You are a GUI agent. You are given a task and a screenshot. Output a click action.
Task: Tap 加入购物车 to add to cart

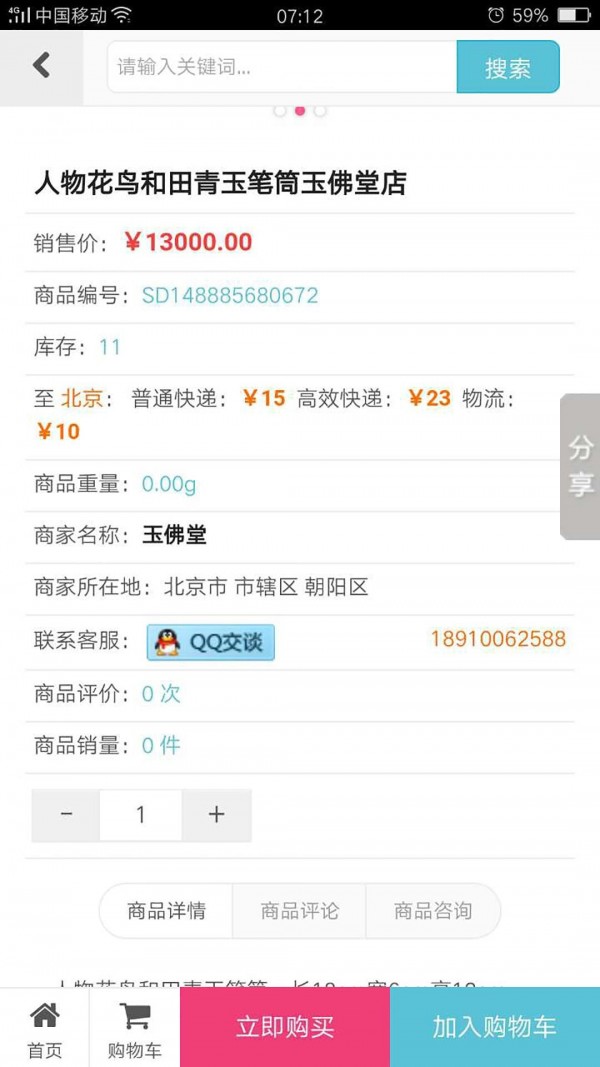(495, 1027)
